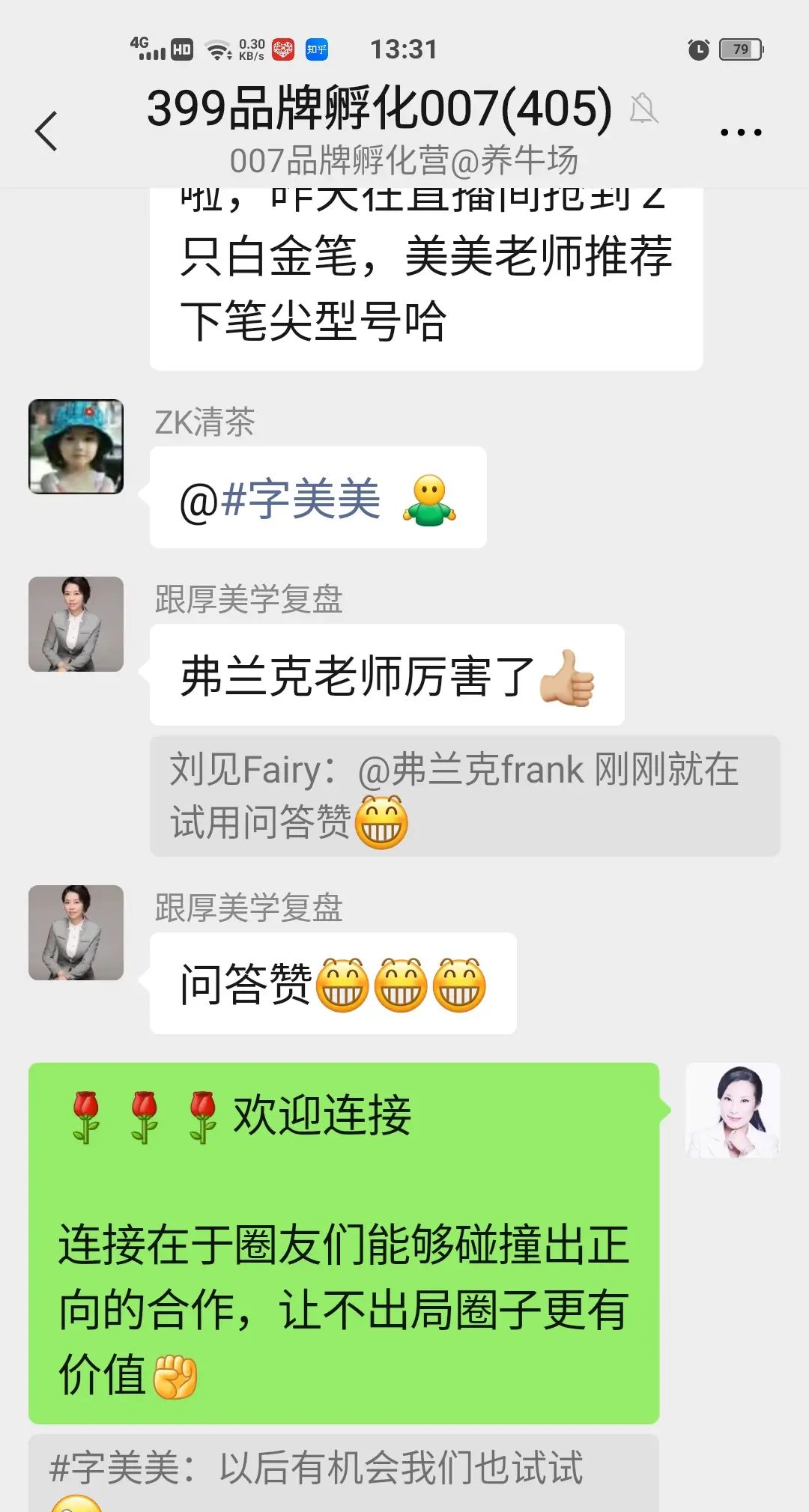Jump to quoted 刘见Fairy message
The height and width of the screenshot is (1512, 809).
point(464,796)
